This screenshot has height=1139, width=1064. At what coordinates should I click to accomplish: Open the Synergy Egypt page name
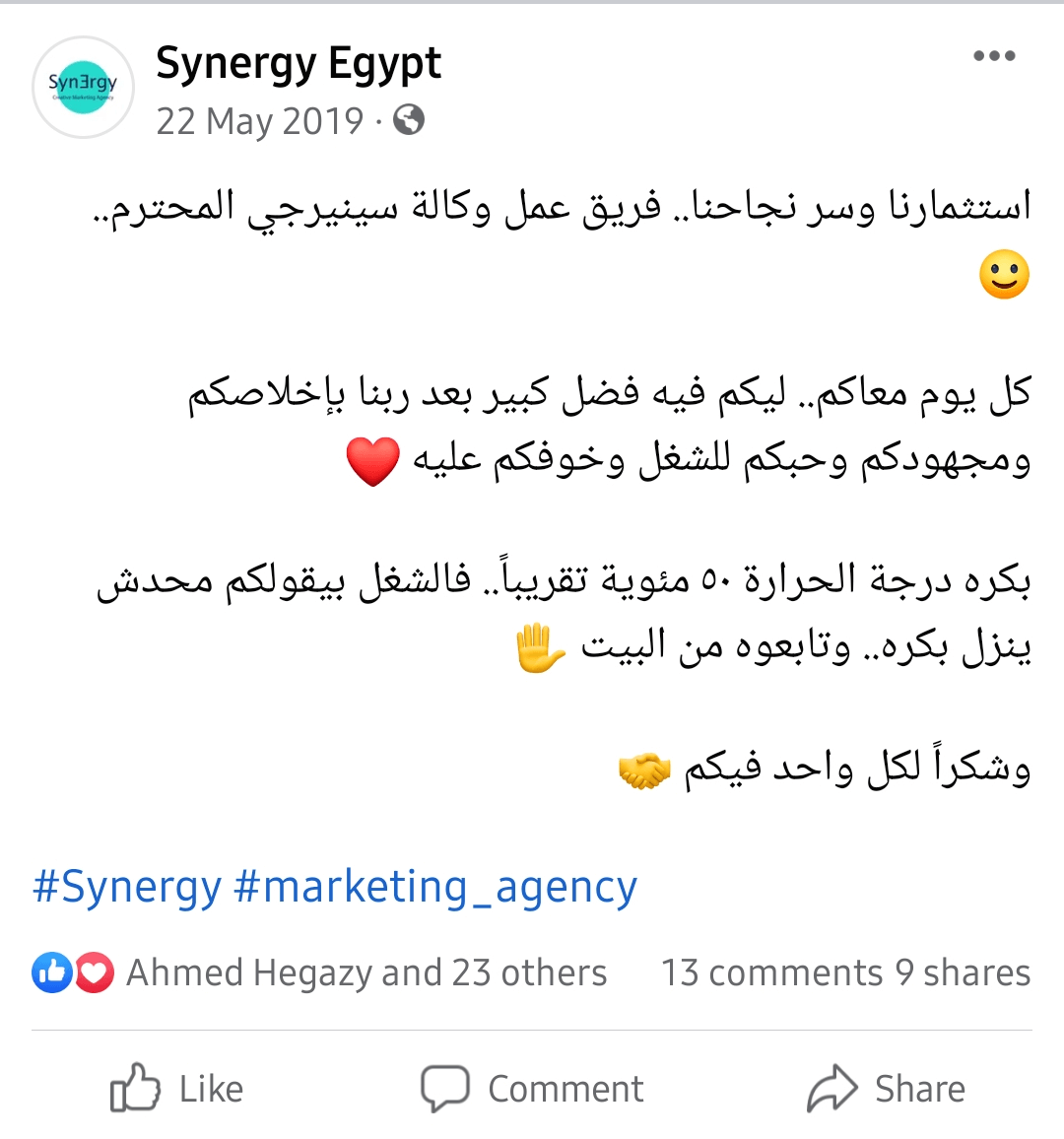point(298,64)
